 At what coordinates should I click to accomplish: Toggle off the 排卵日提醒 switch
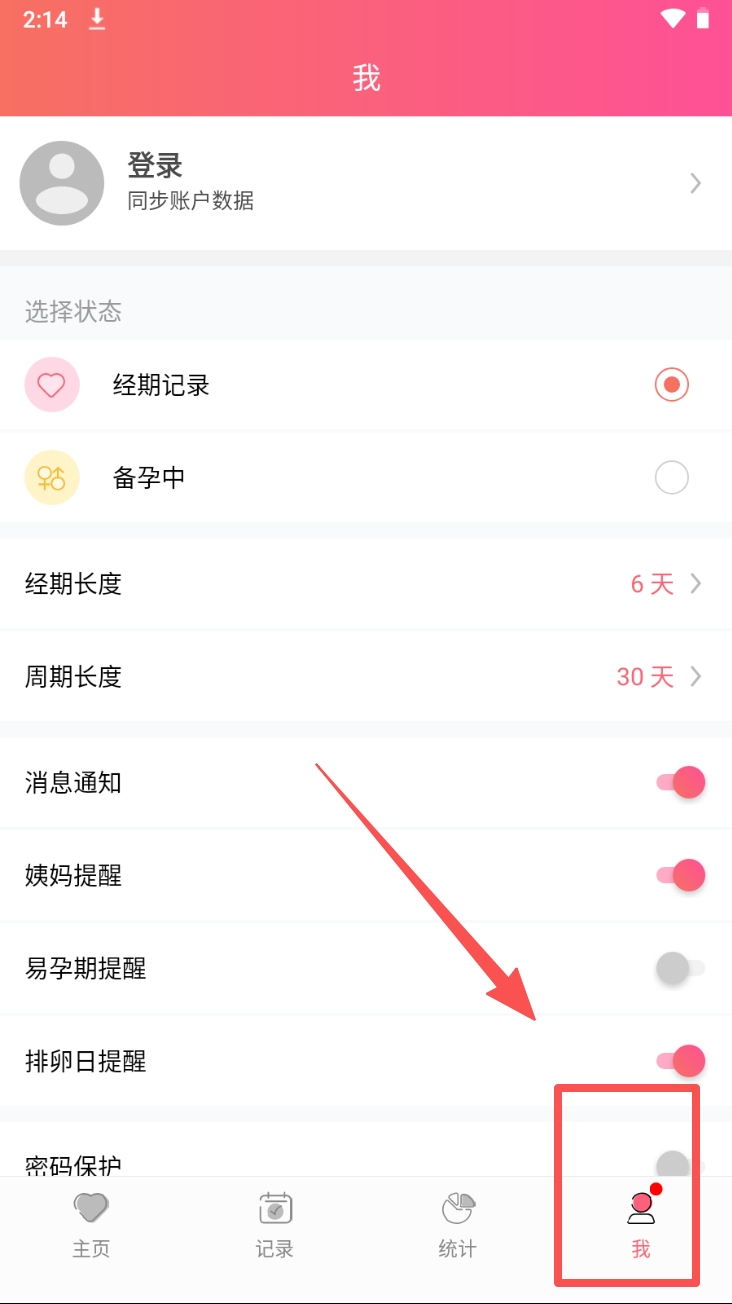coord(681,1061)
